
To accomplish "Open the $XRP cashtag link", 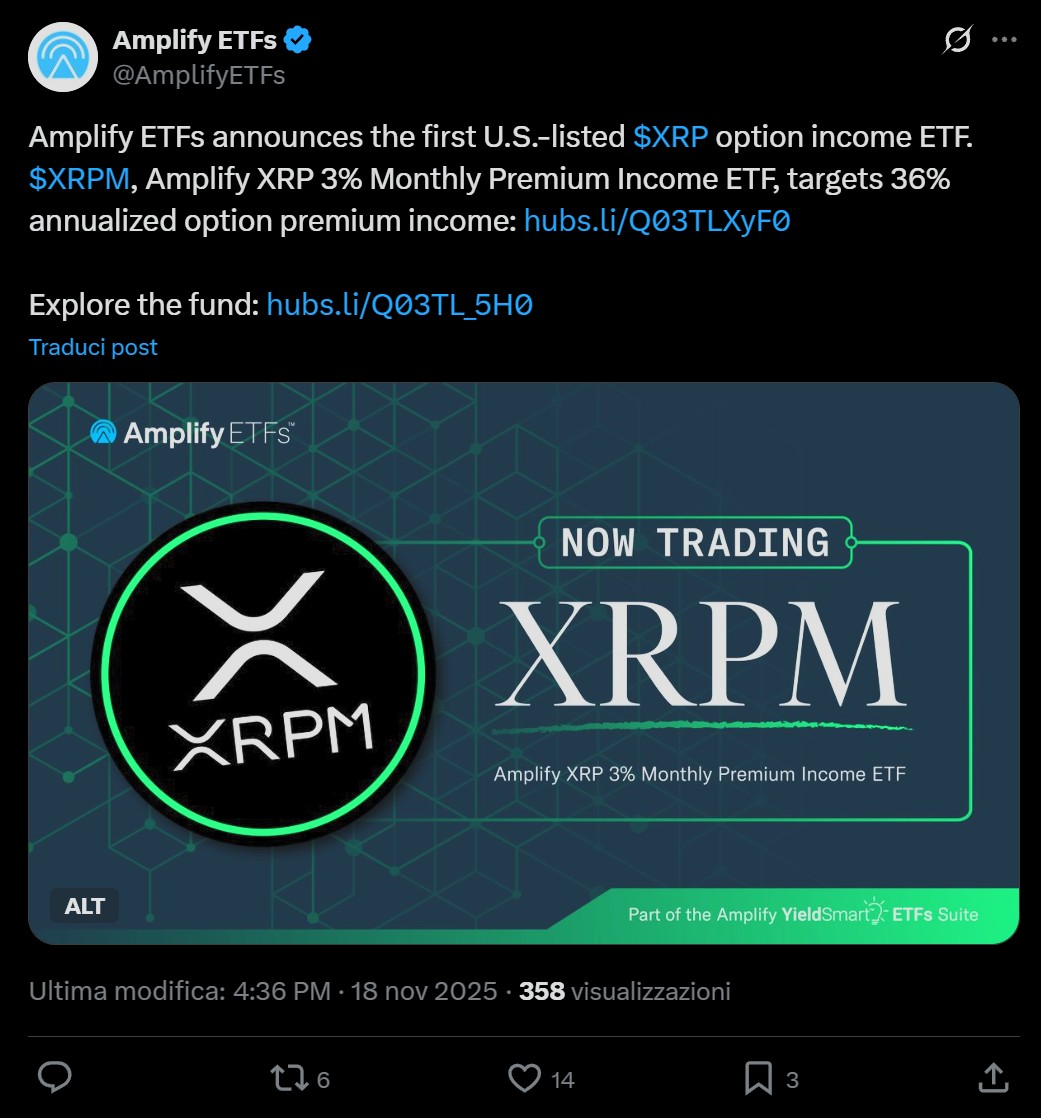I will [671, 137].
